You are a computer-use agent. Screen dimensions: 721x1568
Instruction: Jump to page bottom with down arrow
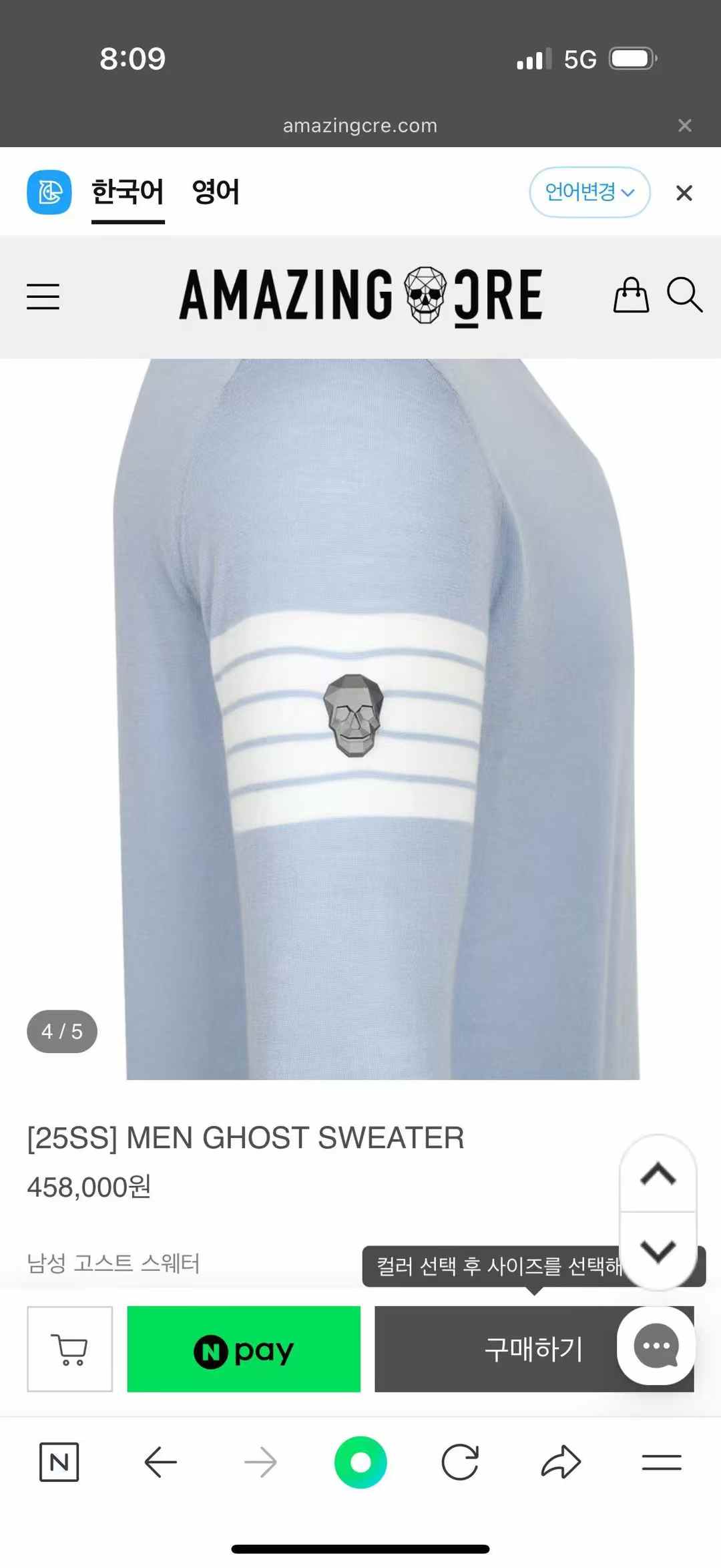pyautogui.click(x=658, y=1250)
